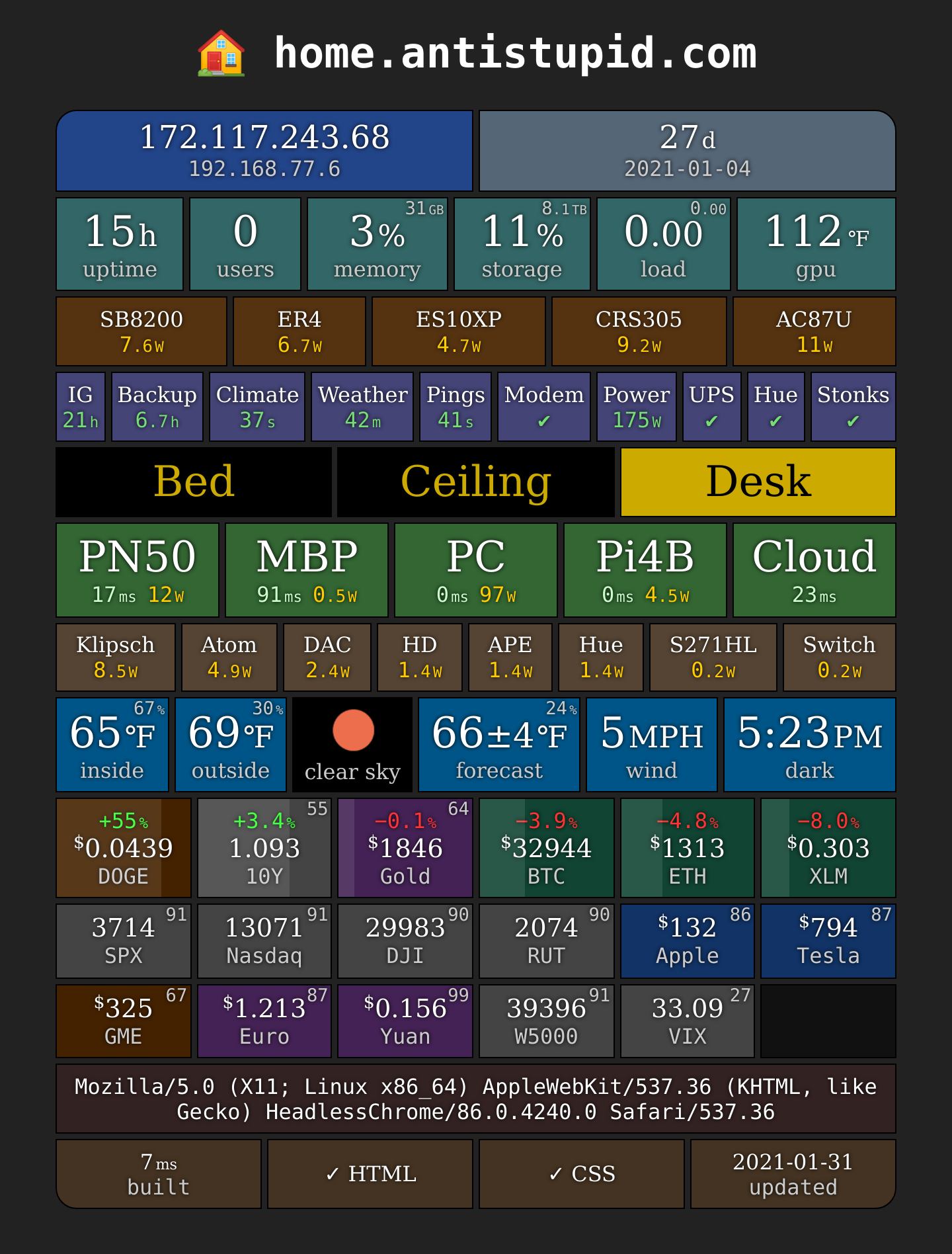The width and height of the screenshot is (952, 1254).
Task: Open the Pi4B machine tile
Action: [x=645, y=570]
